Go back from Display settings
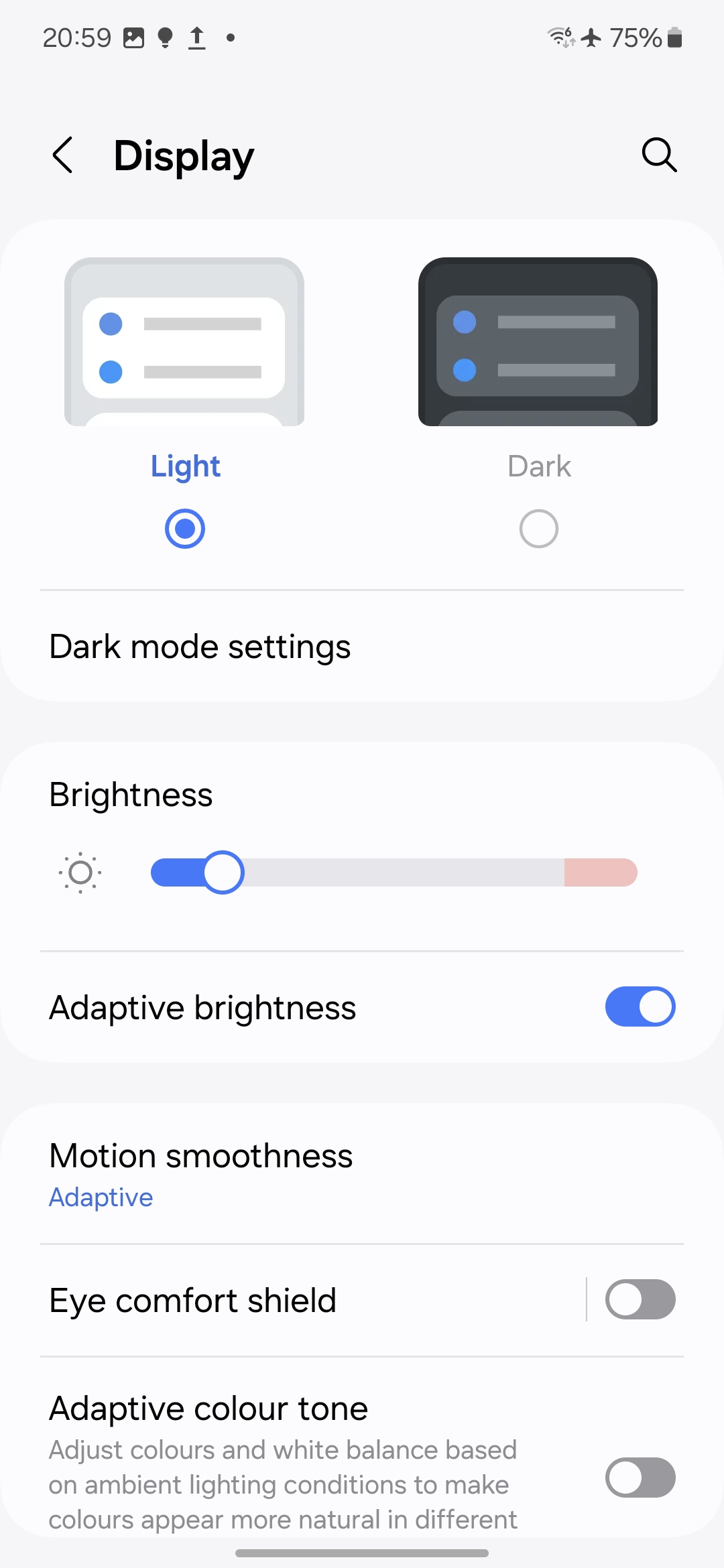This screenshot has height=1568, width=724. click(x=62, y=155)
